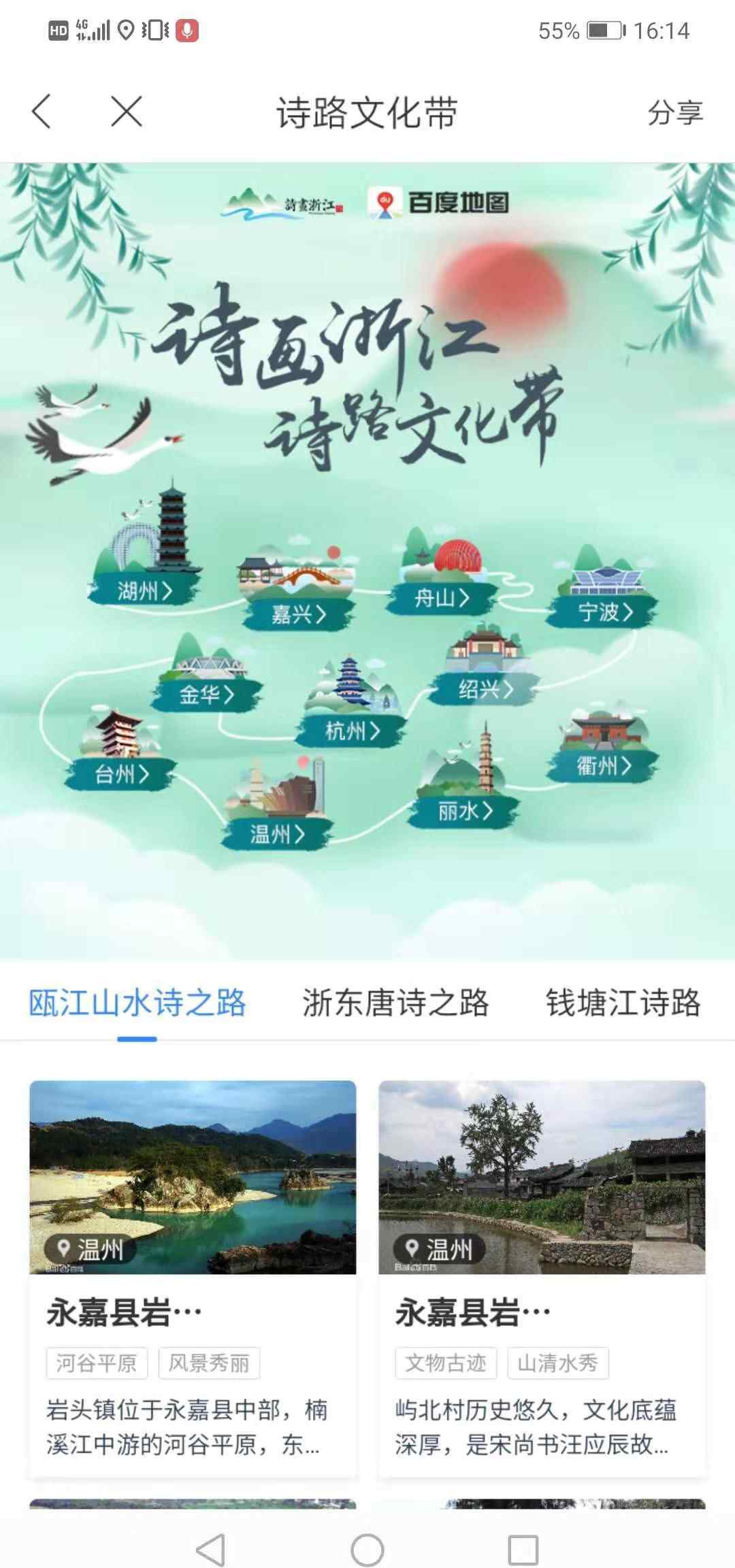Select 台州 on the map
Image resolution: width=735 pixels, height=1568 pixels.
tap(120, 773)
